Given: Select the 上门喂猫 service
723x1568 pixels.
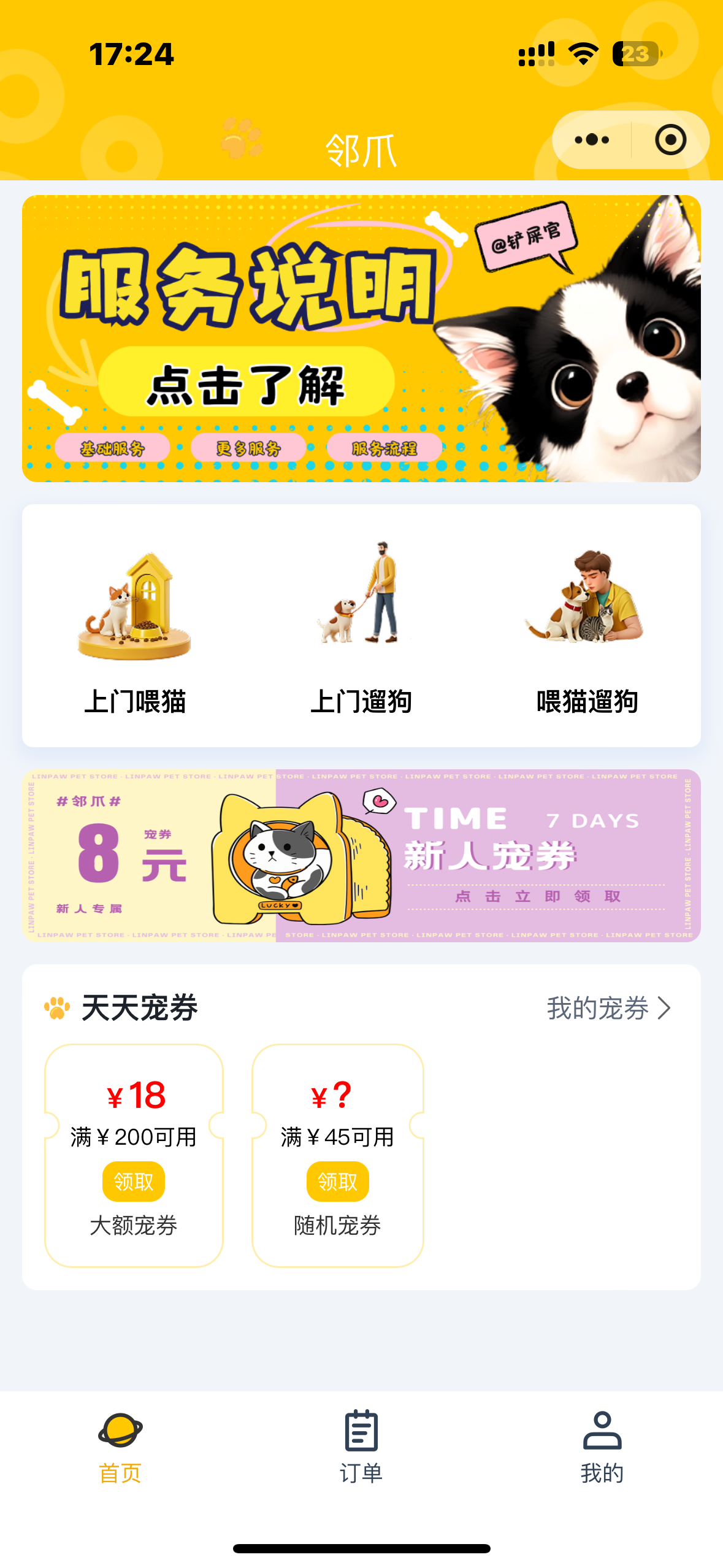Looking at the screenshot, I should pyautogui.click(x=135, y=626).
